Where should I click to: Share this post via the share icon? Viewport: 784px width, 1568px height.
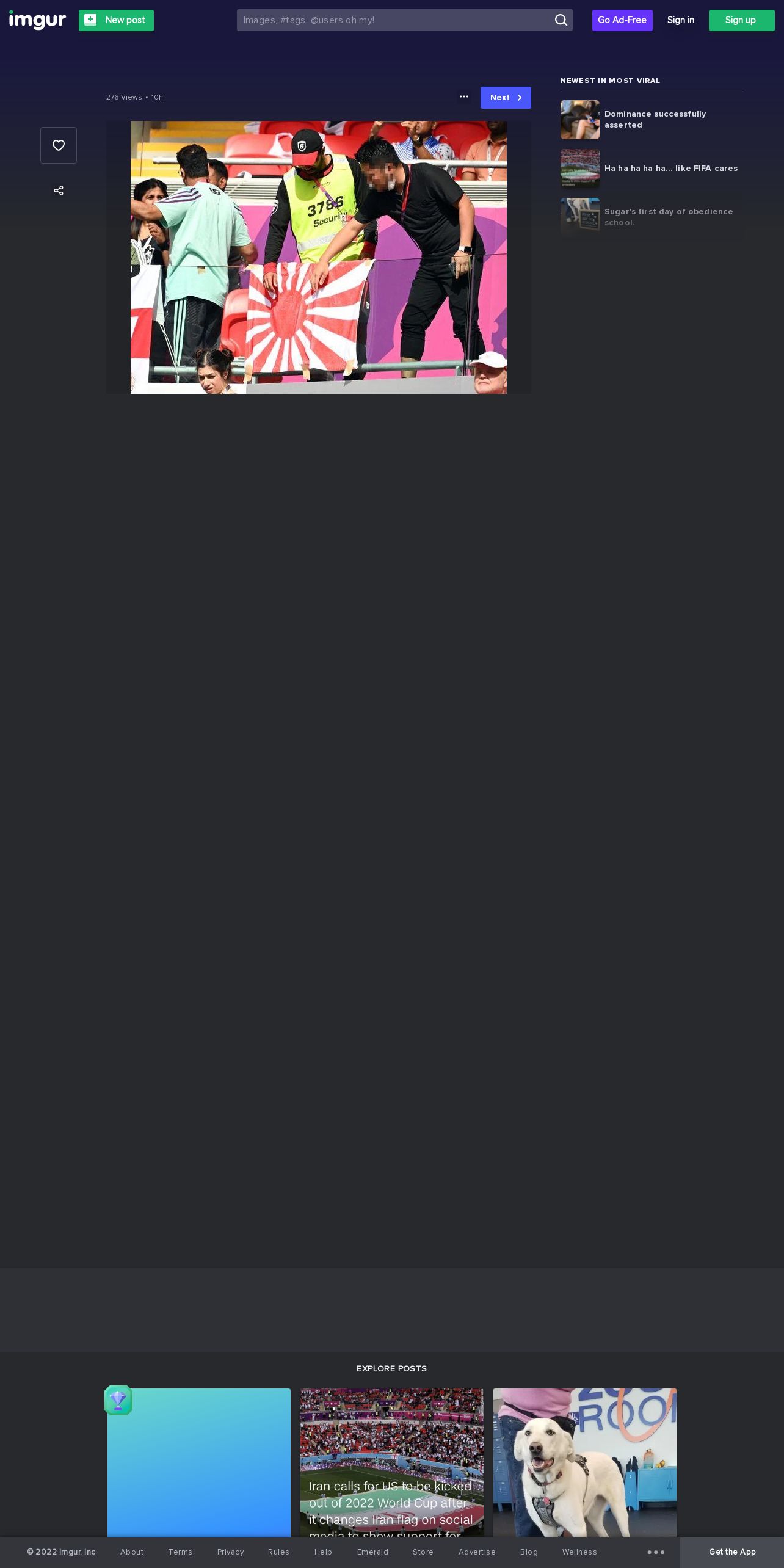[x=59, y=191]
